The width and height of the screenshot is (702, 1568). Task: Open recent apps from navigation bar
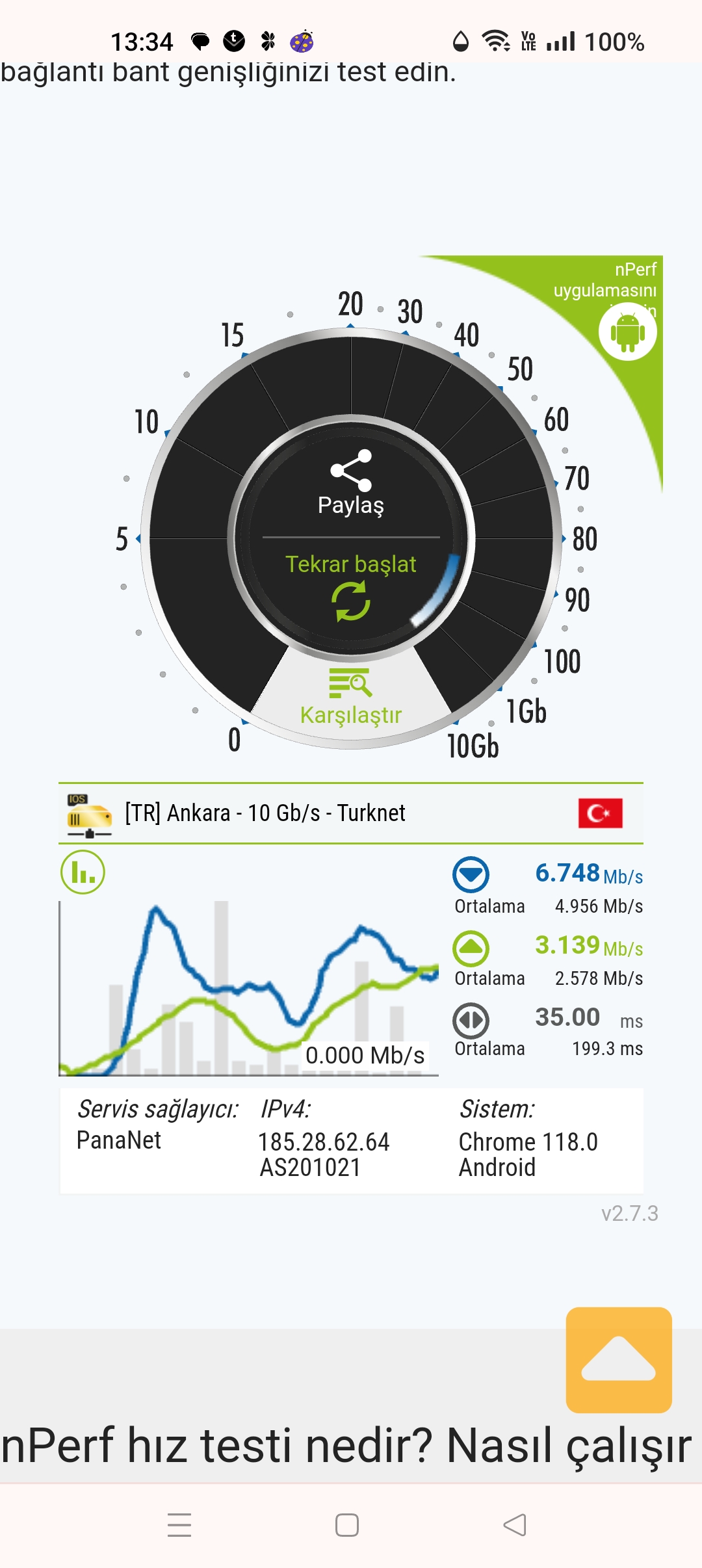point(179,1525)
